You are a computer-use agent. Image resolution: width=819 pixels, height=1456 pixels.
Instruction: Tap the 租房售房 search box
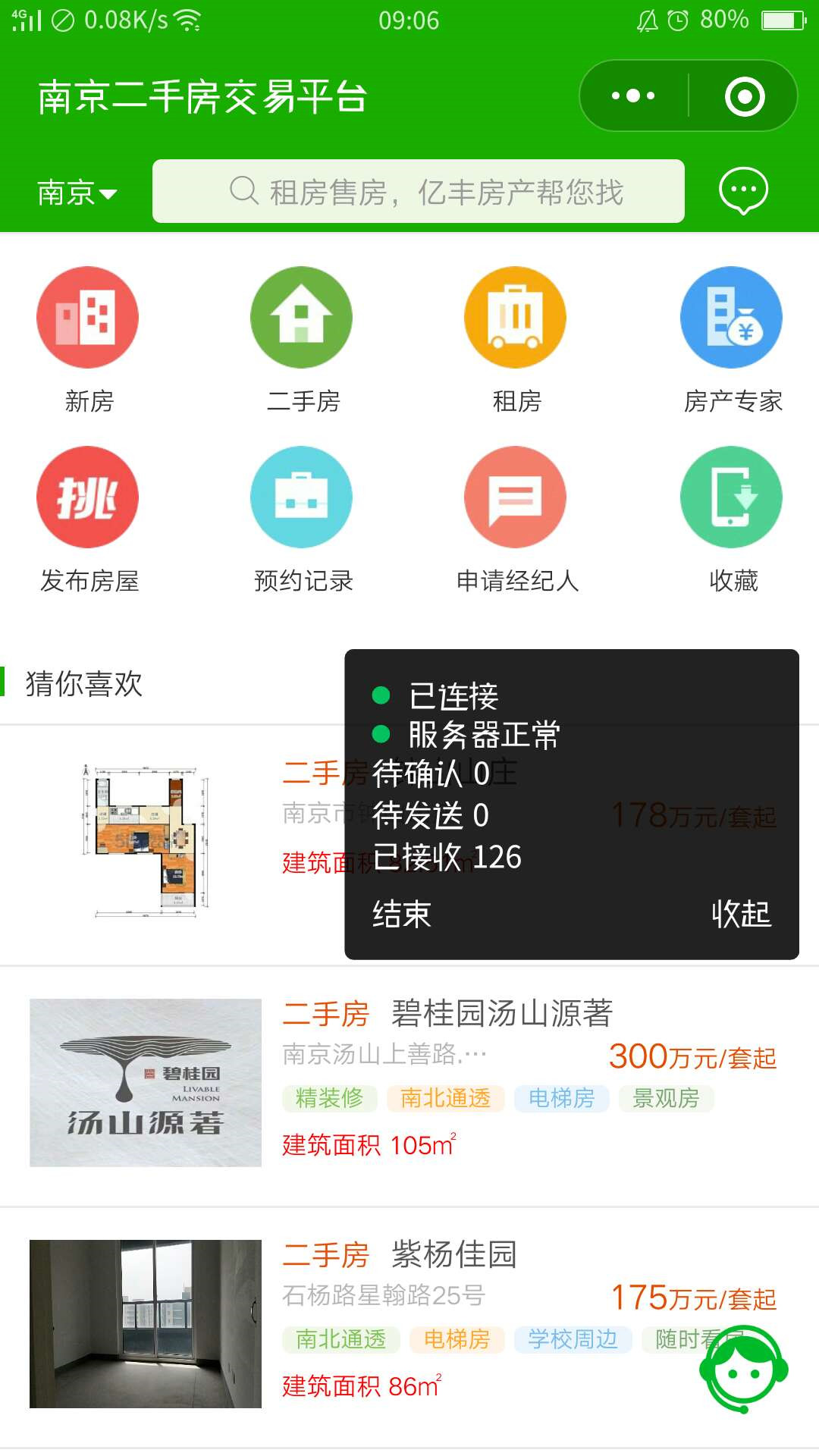click(418, 191)
